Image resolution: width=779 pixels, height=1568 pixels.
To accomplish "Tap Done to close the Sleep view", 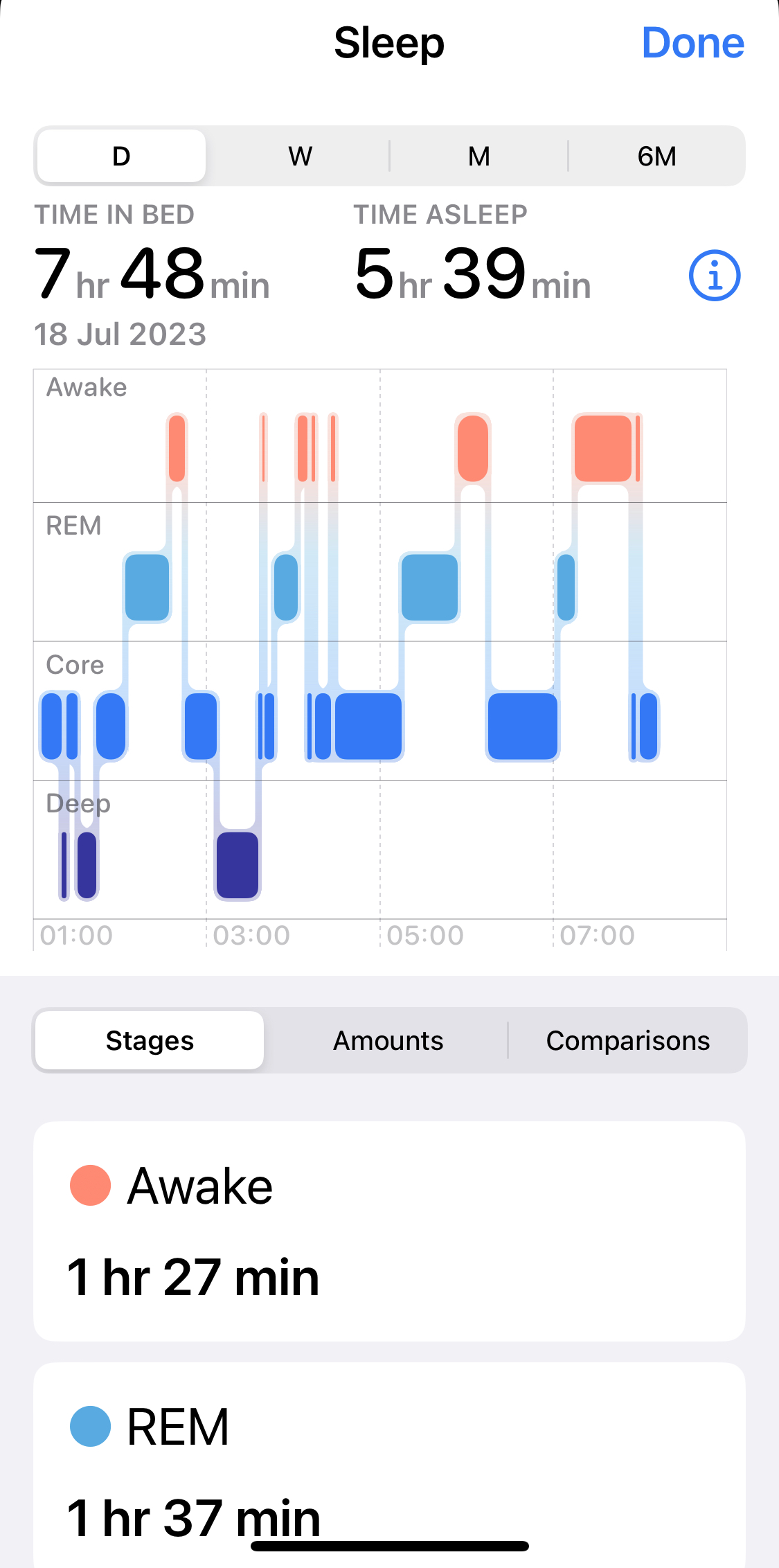I will coord(692,43).
